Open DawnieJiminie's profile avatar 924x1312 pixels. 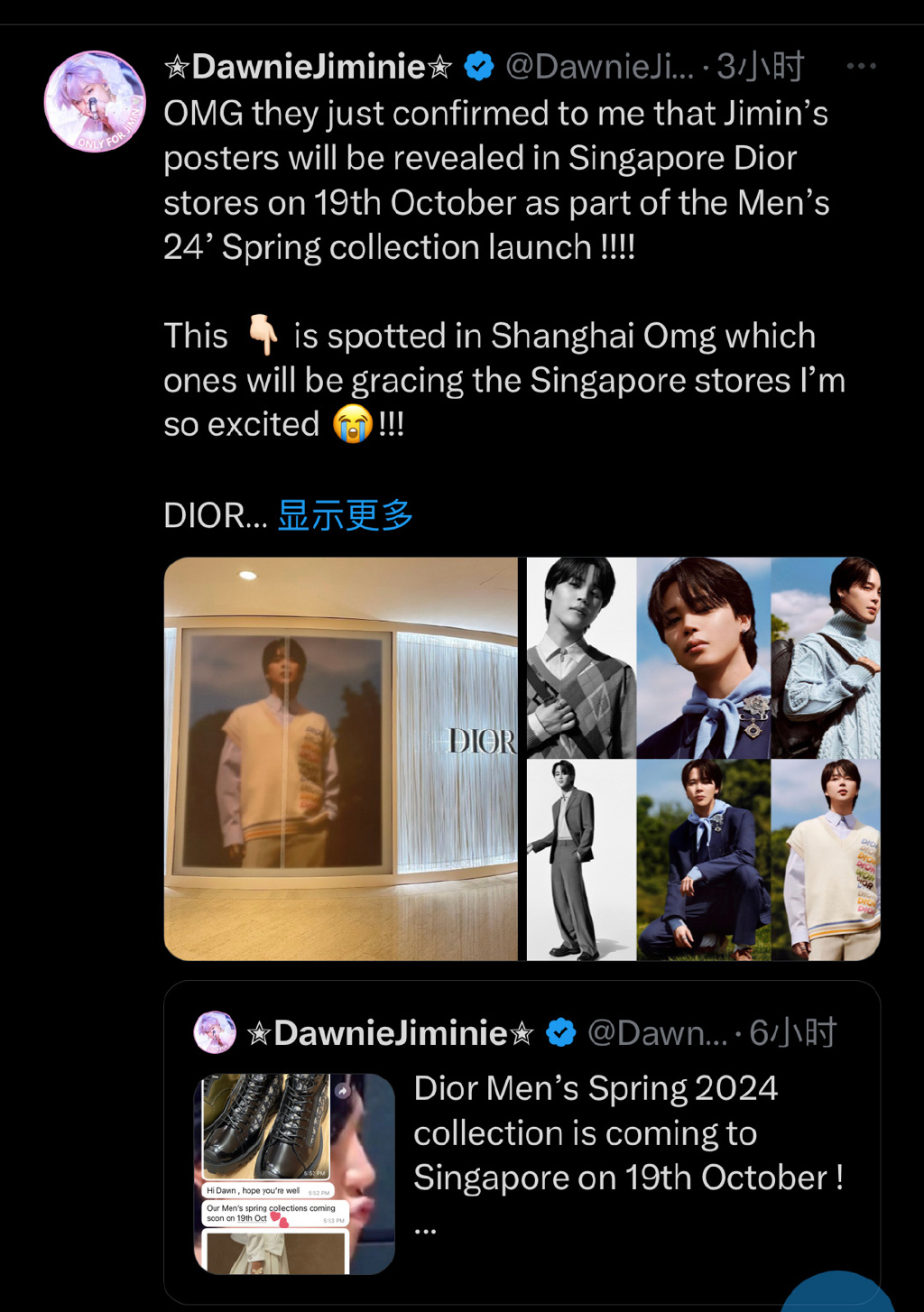[x=95, y=101]
